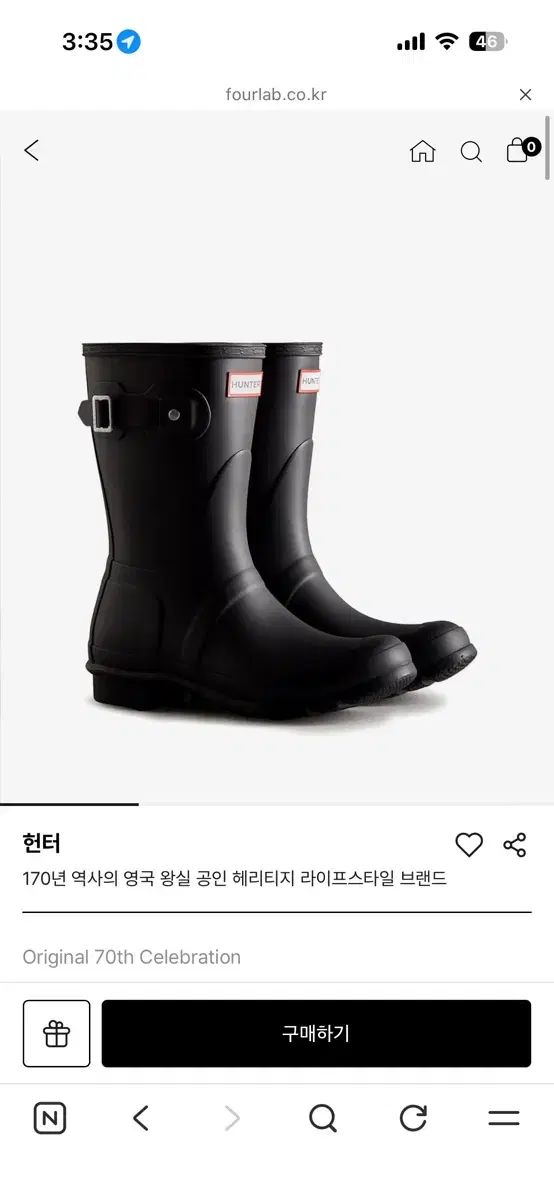Share this Hunter product page
This screenshot has height=1200, width=554.
click(515, 845)
